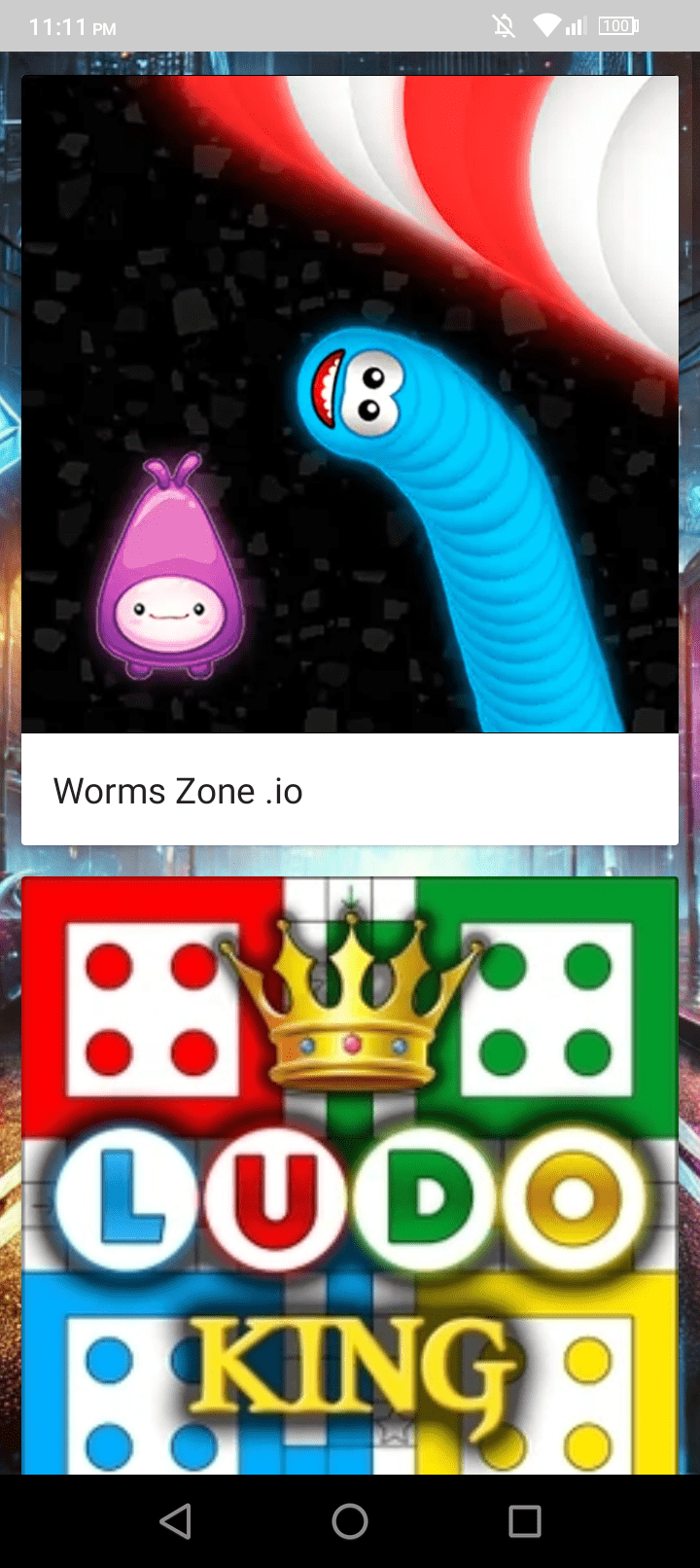Go back using the system back button

coord(176,1521)
